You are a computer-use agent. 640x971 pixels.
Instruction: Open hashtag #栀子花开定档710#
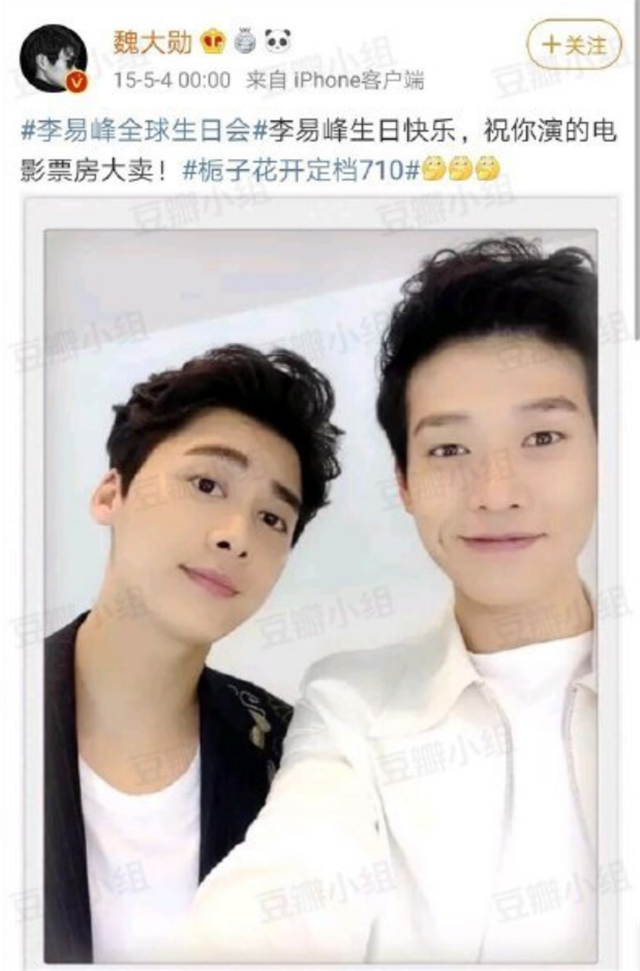tap(299, 170)
